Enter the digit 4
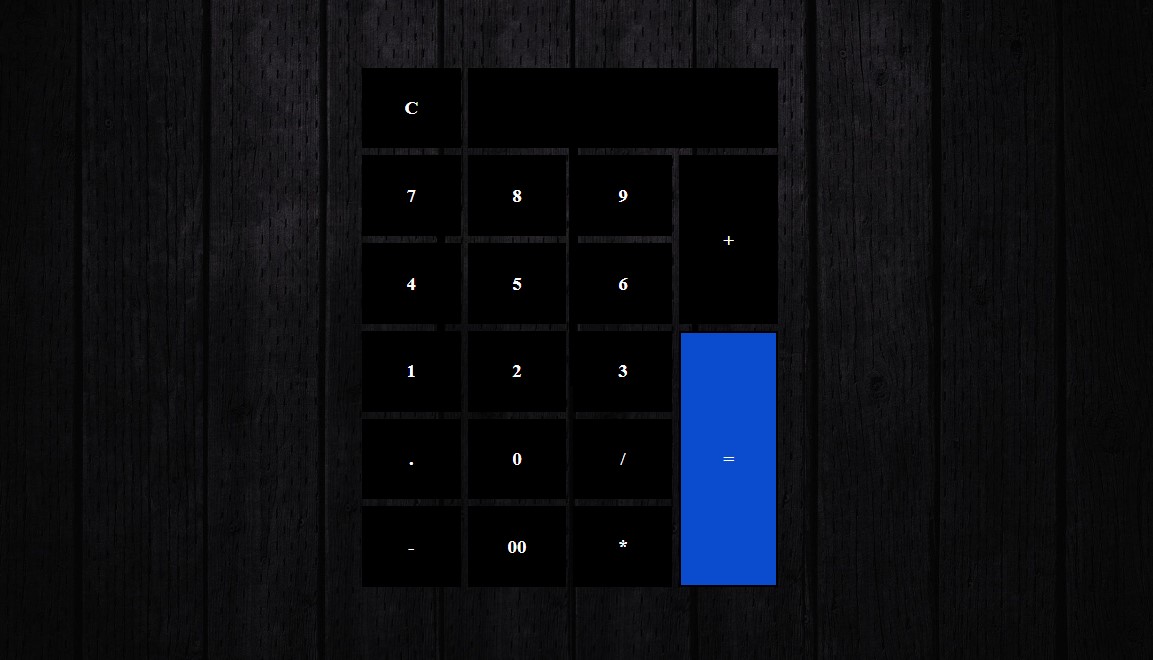 coord(411,284)
